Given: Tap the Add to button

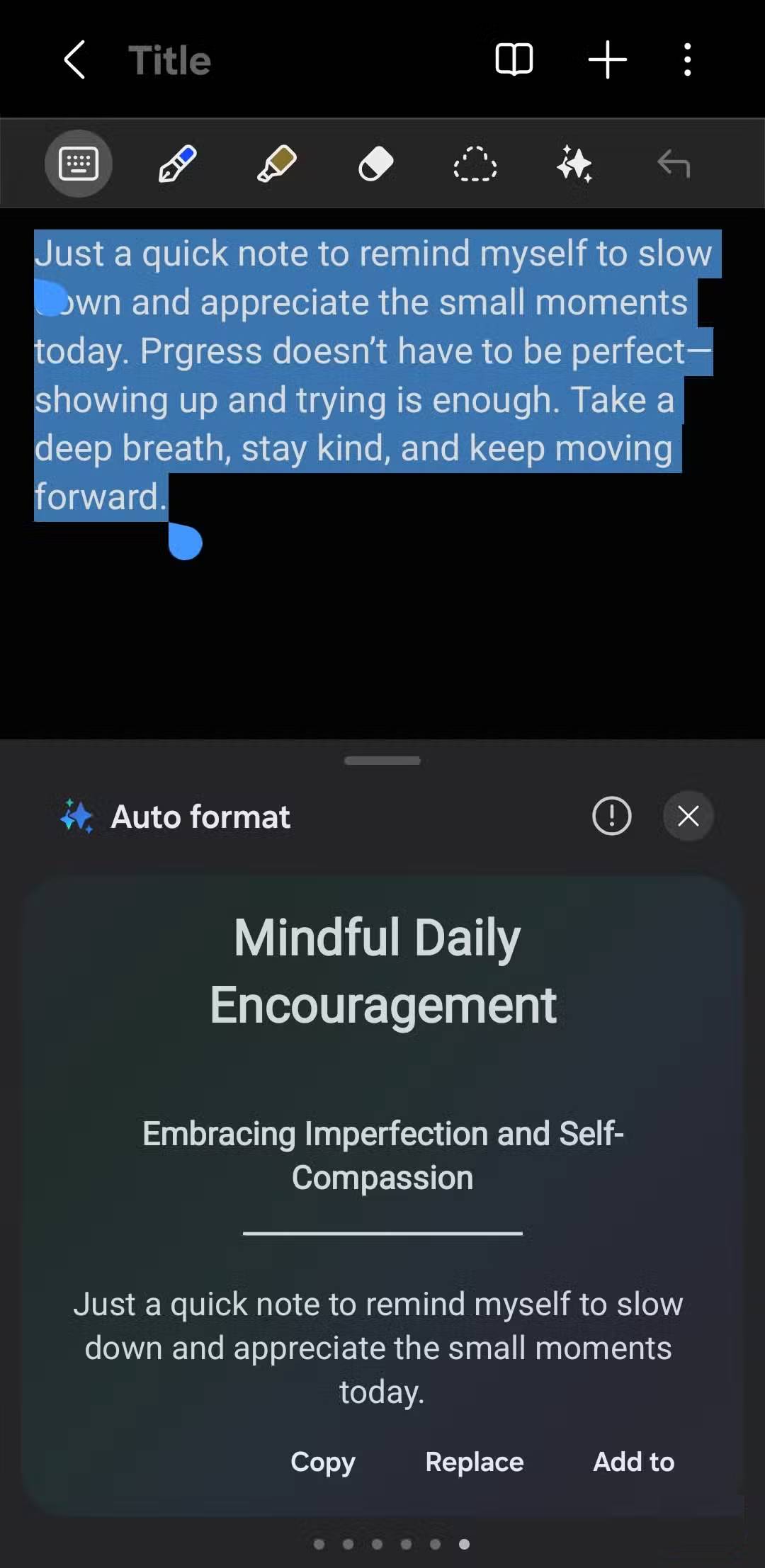Looking at the screenshot, I should 633,1462.
